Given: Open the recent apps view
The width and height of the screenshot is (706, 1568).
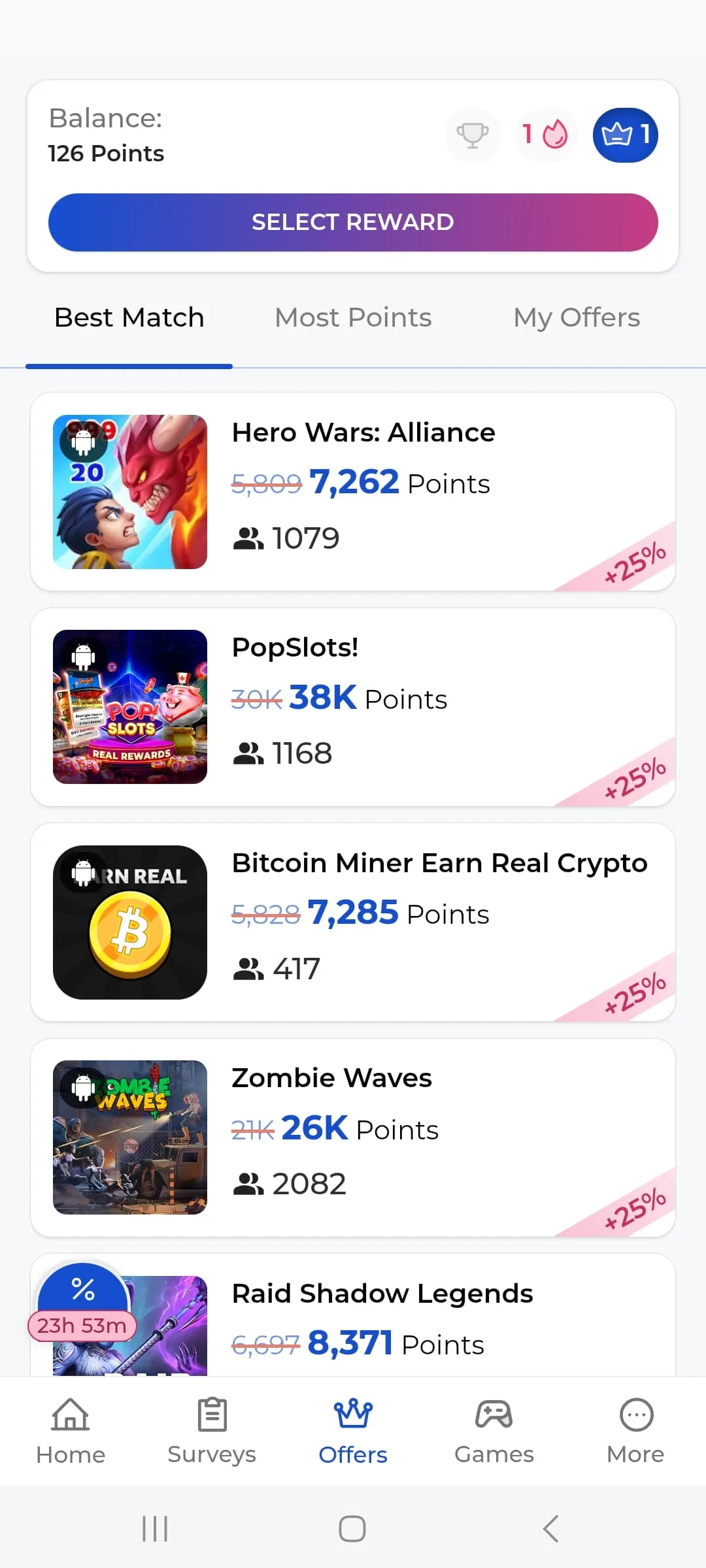Looking at the screenshot, I should pyautogui.click(x=155, y=1529).
